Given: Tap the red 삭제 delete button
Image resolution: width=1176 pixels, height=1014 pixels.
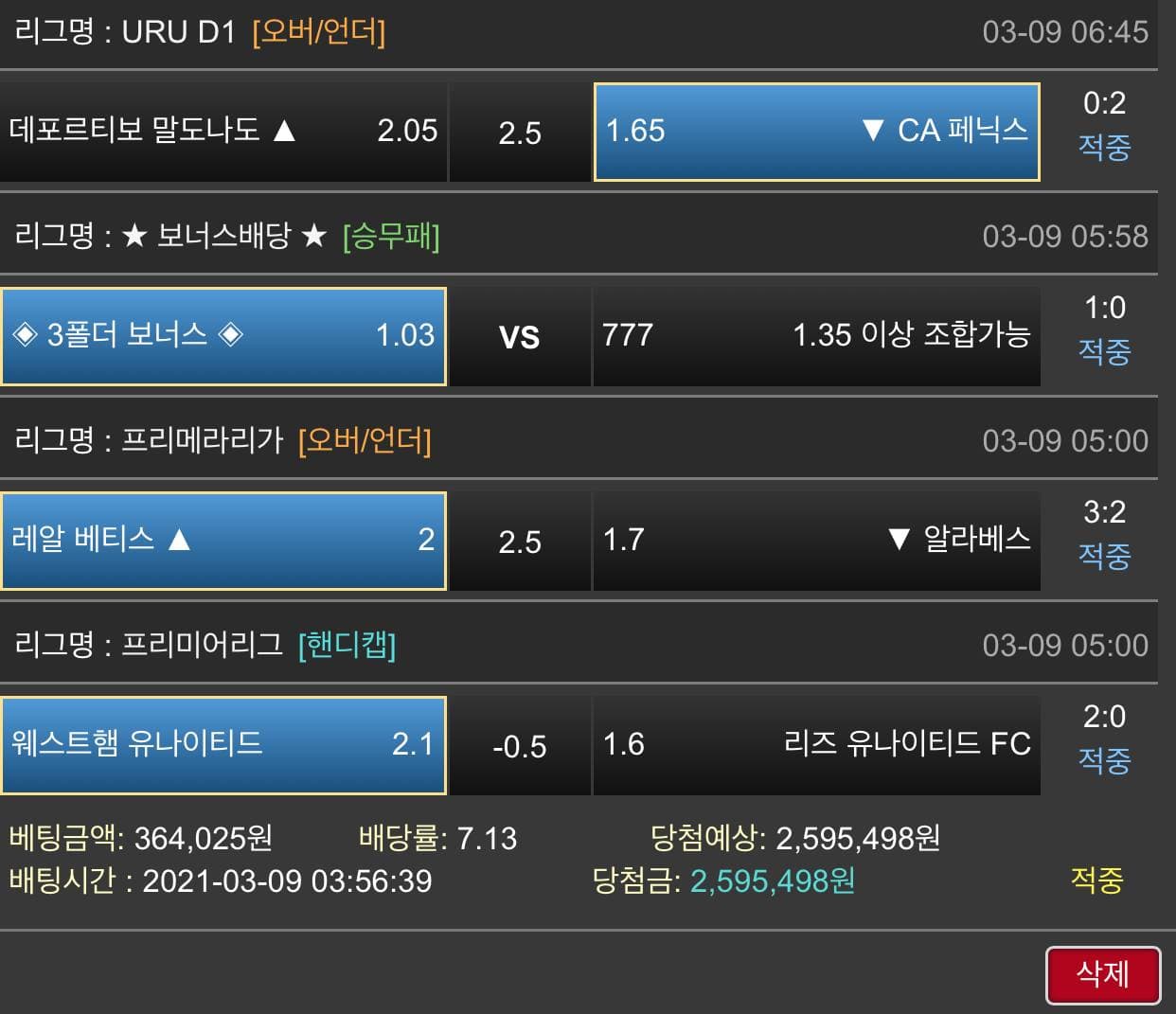Looking at the screenshot, I should (1103, 974).
